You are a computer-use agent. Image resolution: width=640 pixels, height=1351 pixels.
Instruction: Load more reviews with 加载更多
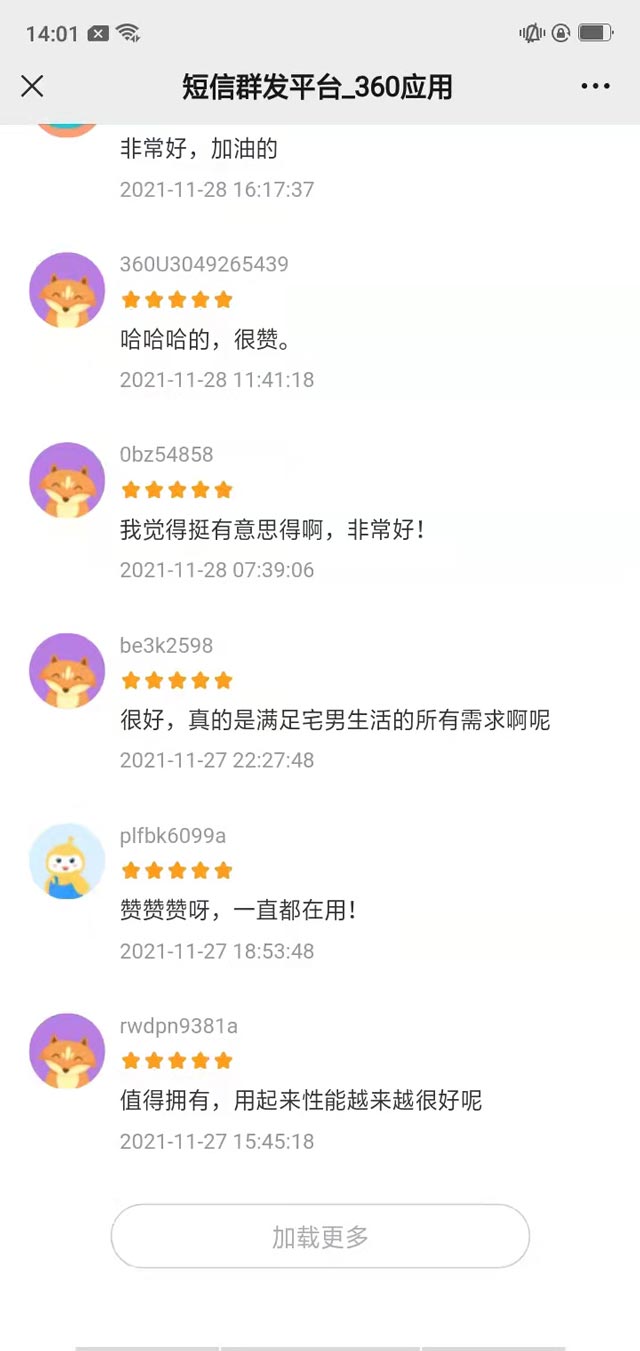(320, 1236)
